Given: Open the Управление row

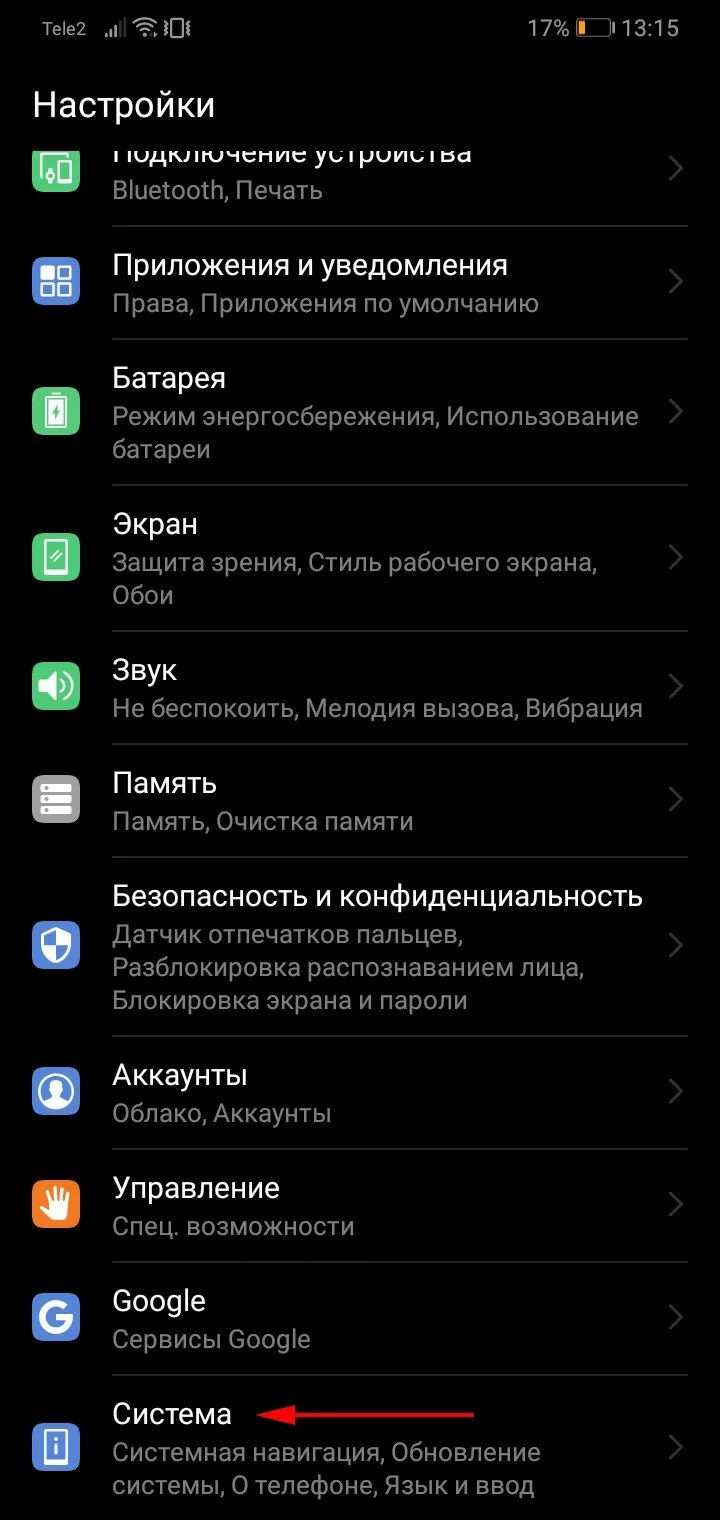Looking at the screenshot, I should coord(360,1206).
